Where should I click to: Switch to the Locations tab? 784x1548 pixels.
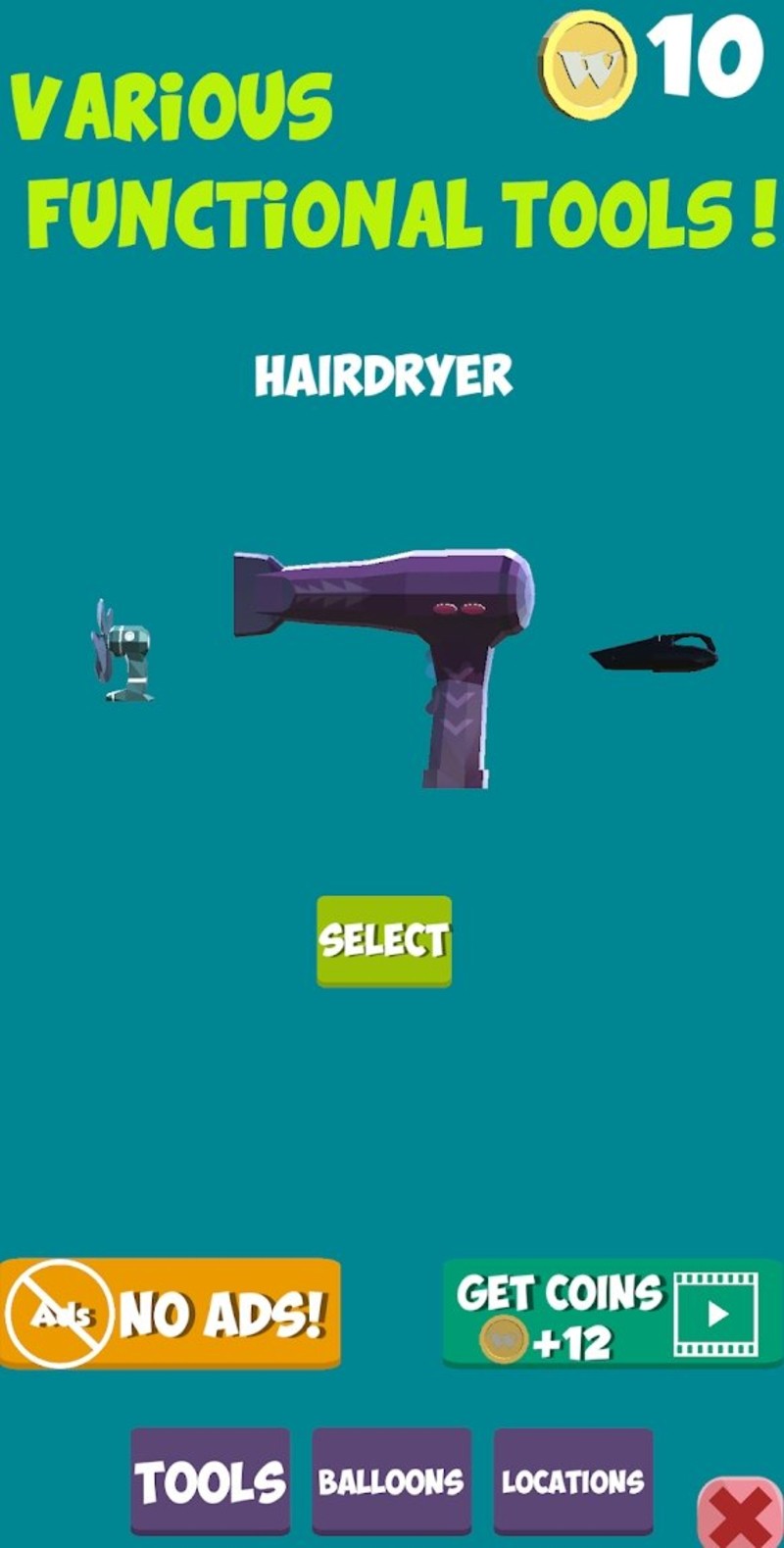tap(573, 1480)
